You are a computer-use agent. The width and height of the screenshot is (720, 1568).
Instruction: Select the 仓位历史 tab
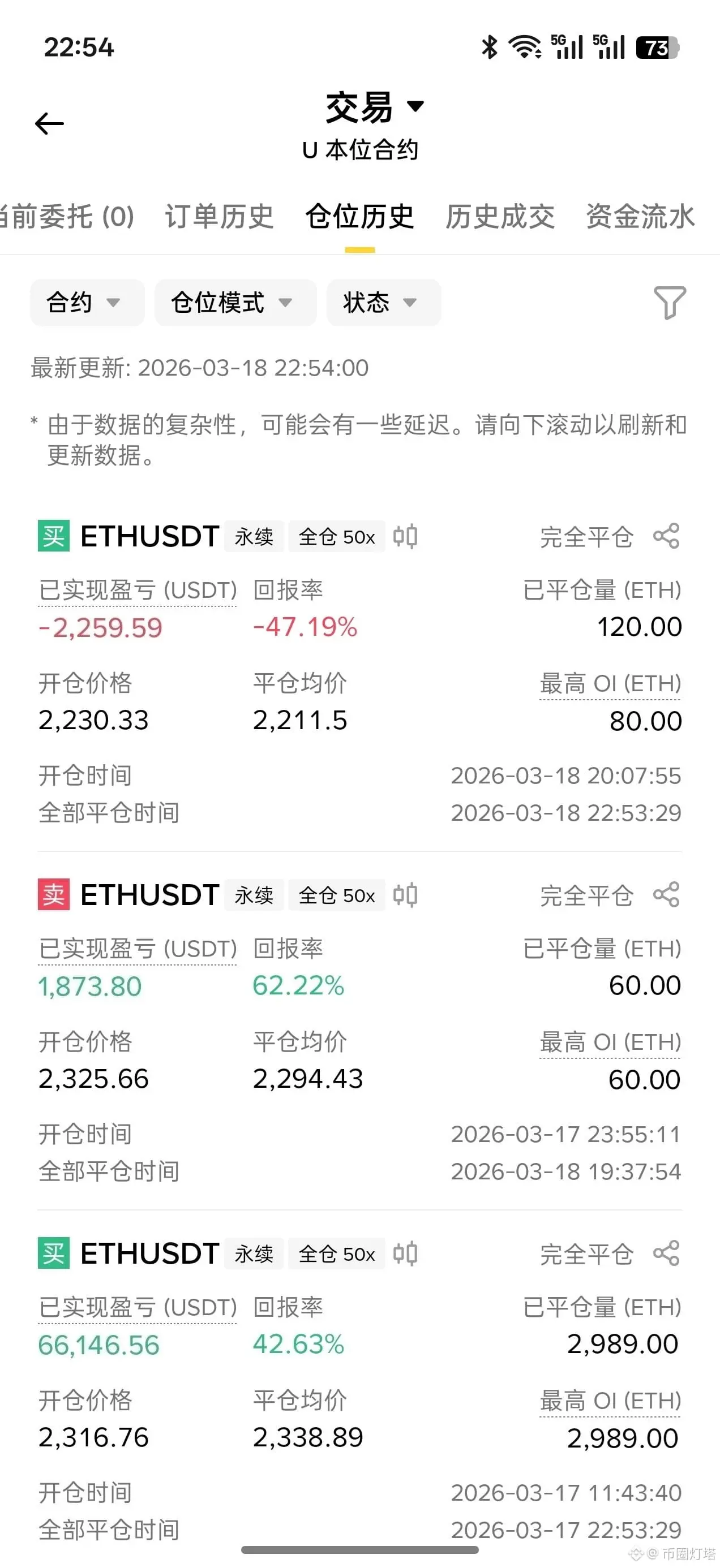[359, 217]
